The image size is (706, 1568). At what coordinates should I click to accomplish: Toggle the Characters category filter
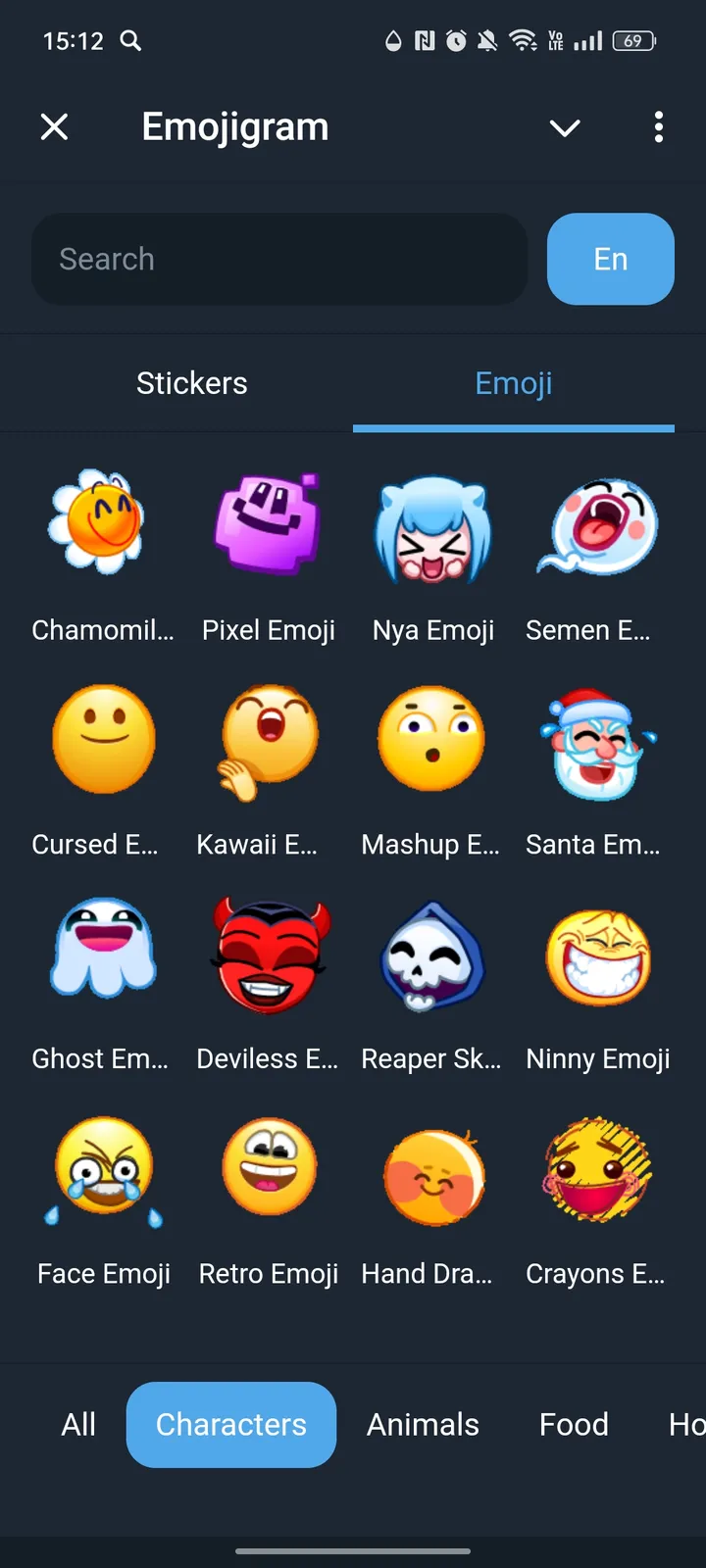click(230, 1425)
